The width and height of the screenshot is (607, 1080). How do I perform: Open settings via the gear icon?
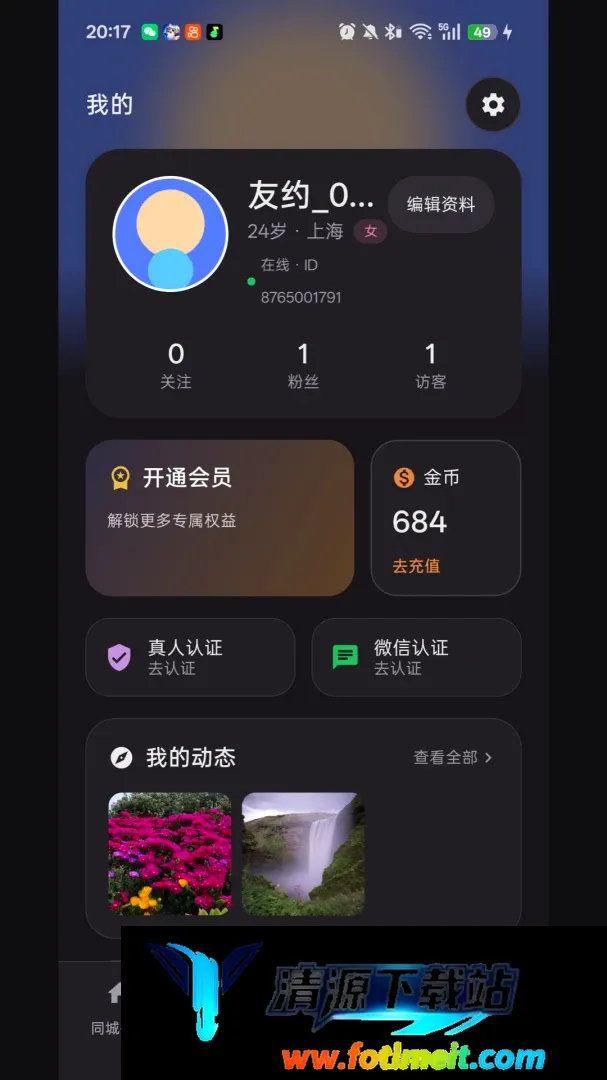[x=493, y=105]
